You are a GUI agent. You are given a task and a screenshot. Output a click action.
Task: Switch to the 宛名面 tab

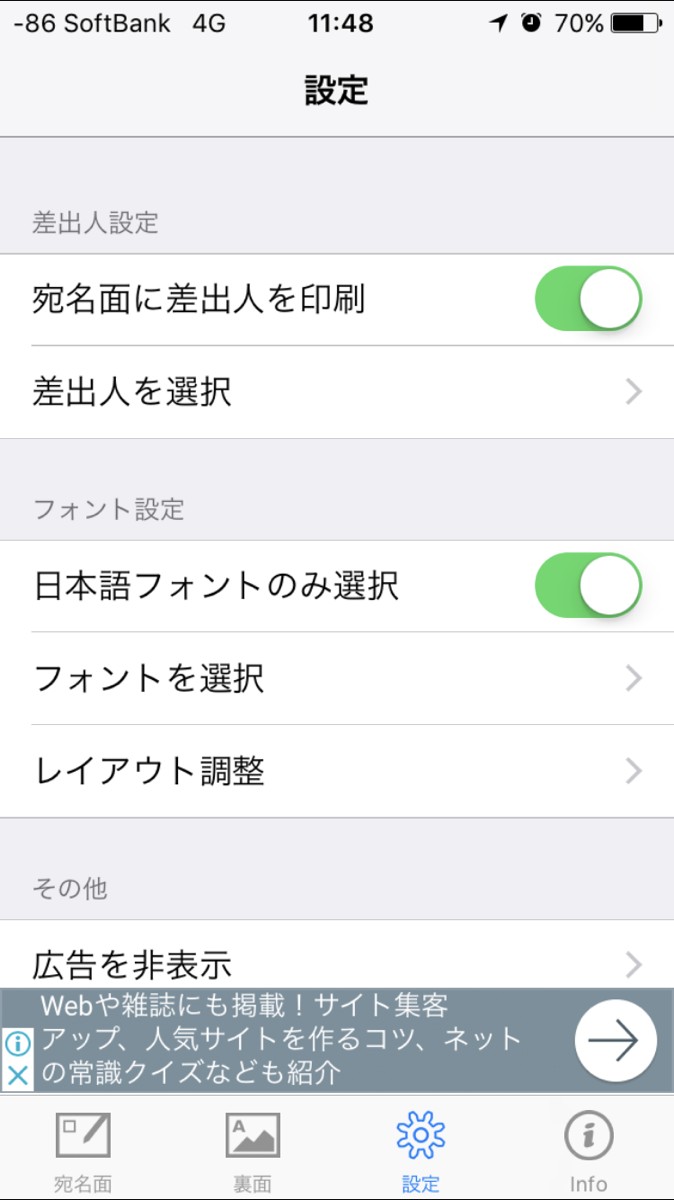[x=83, y=1150]
